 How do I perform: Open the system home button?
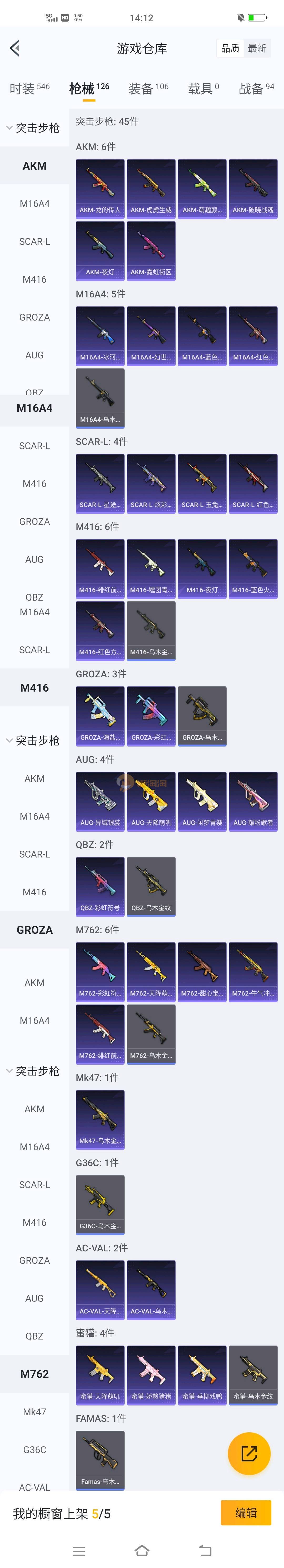(142, 1550)
